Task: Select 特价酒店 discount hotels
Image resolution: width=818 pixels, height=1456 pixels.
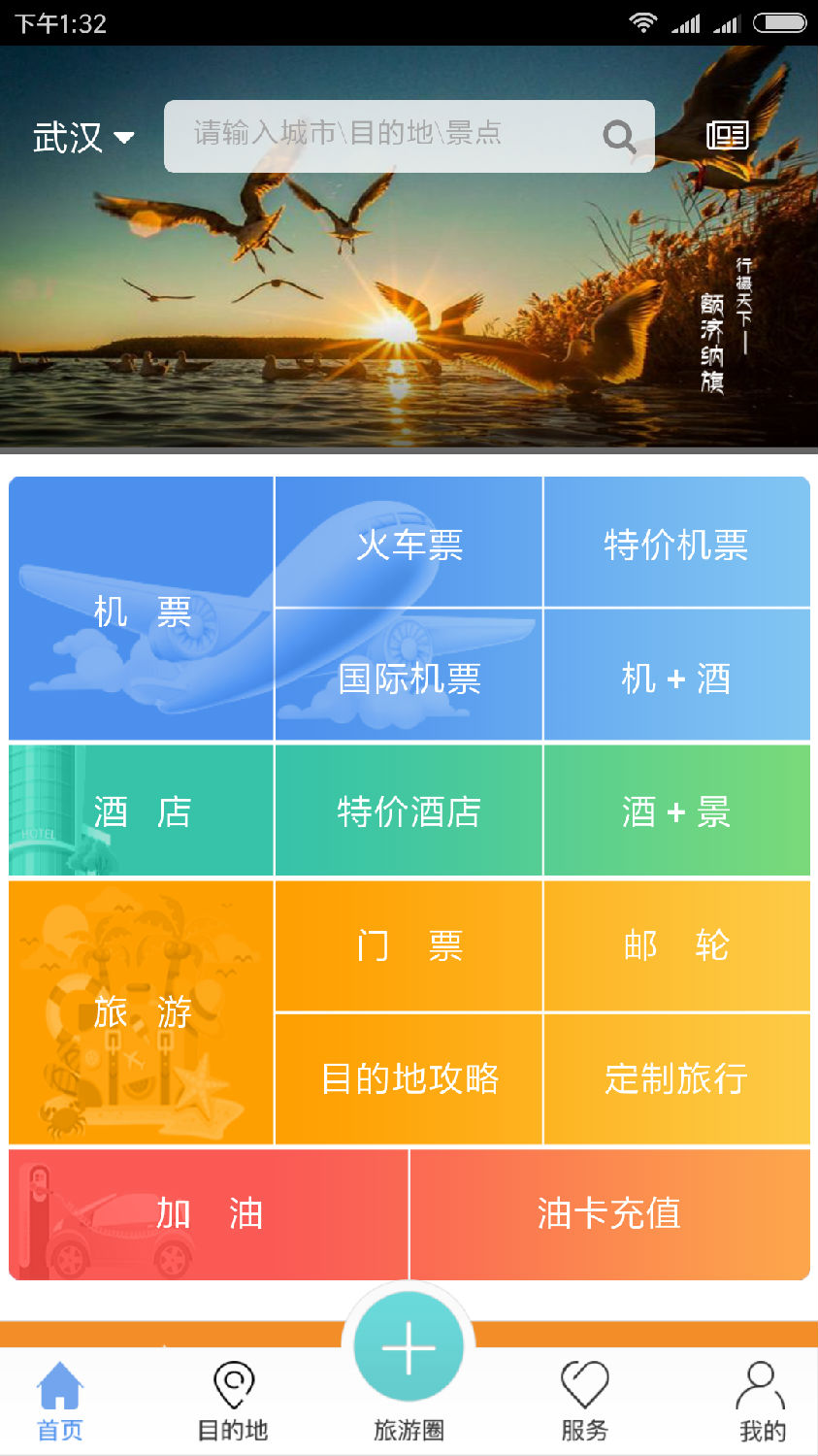Action: [x=409, y=811]
